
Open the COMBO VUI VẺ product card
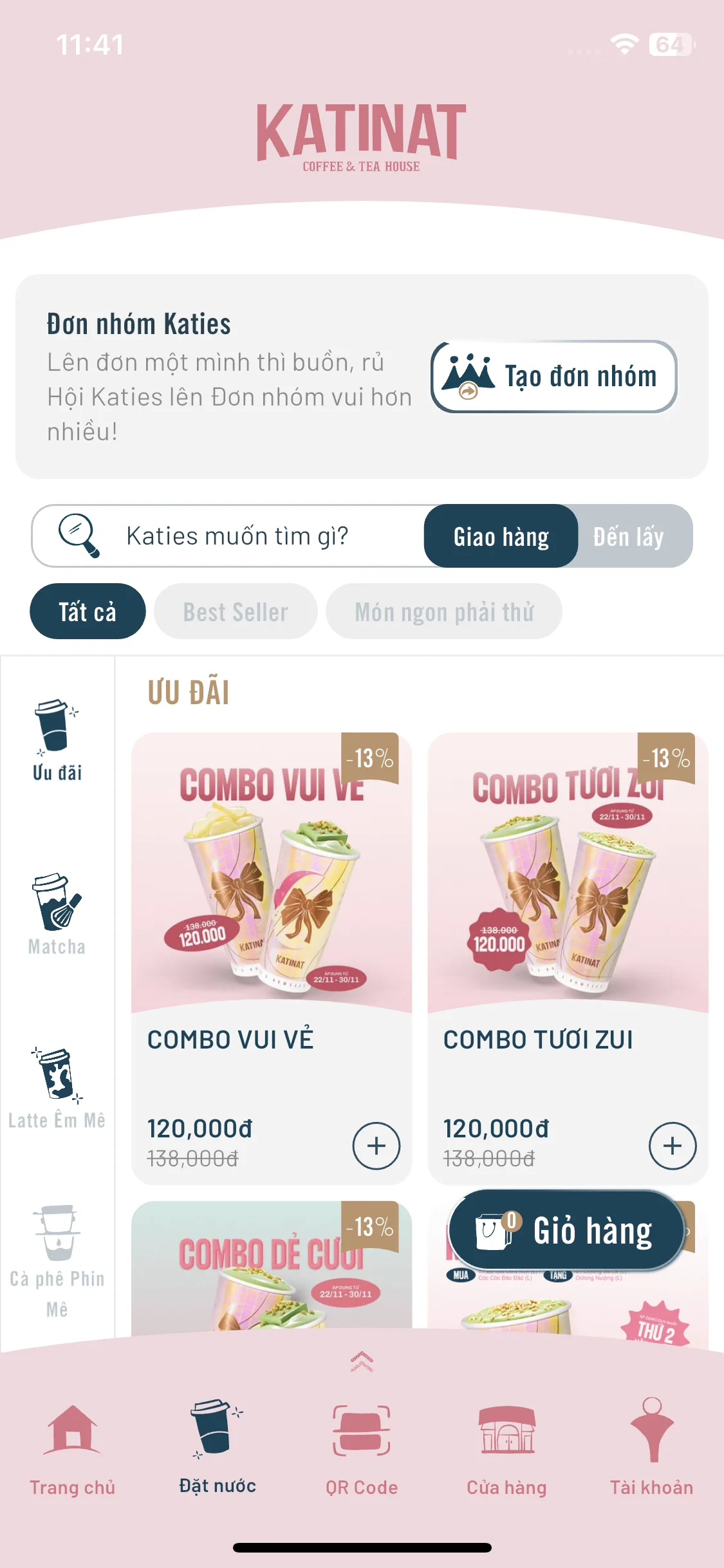tap(271, 901)
